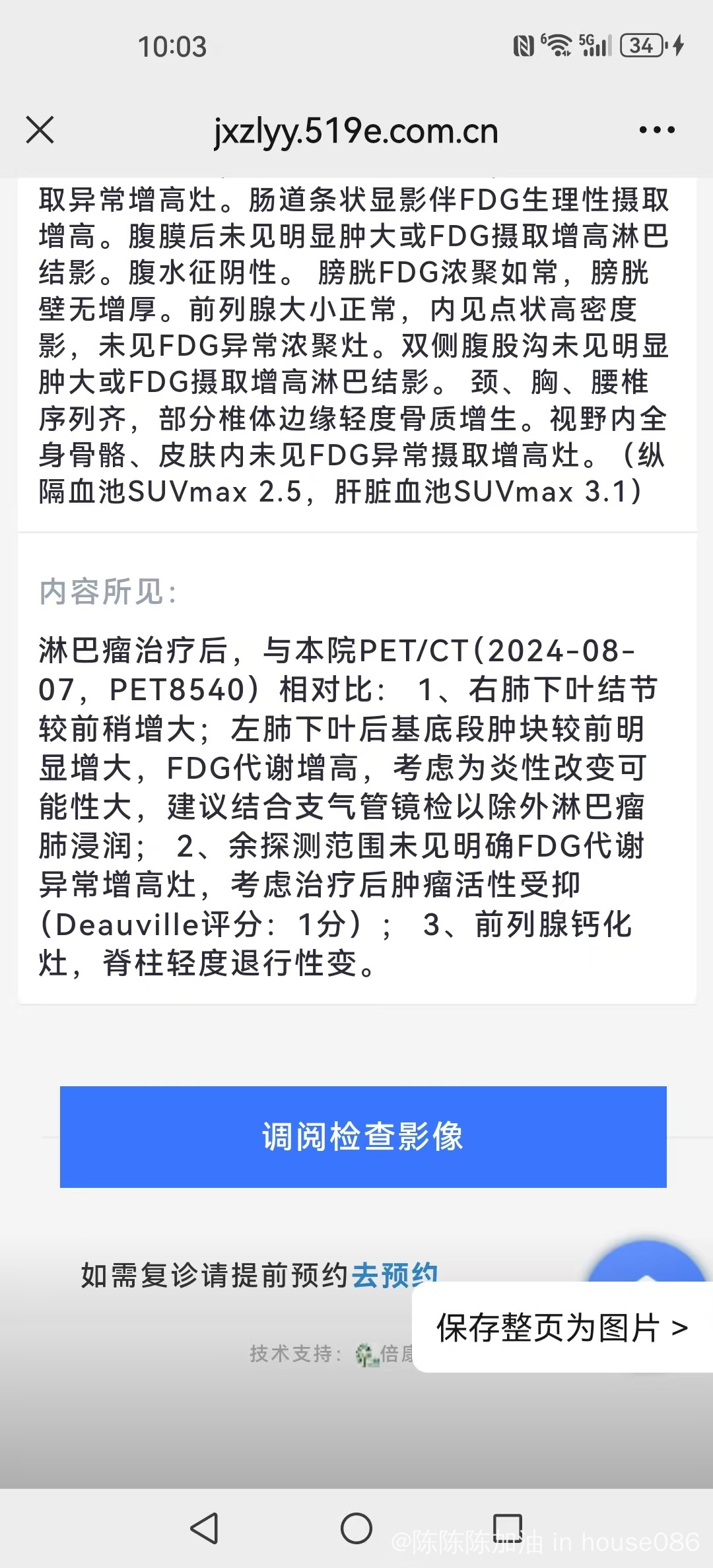Return to the home screen
Image resolution: width=713 pixels, height=1568 pixels.
pyautogui.click(x=356, y=1528)
